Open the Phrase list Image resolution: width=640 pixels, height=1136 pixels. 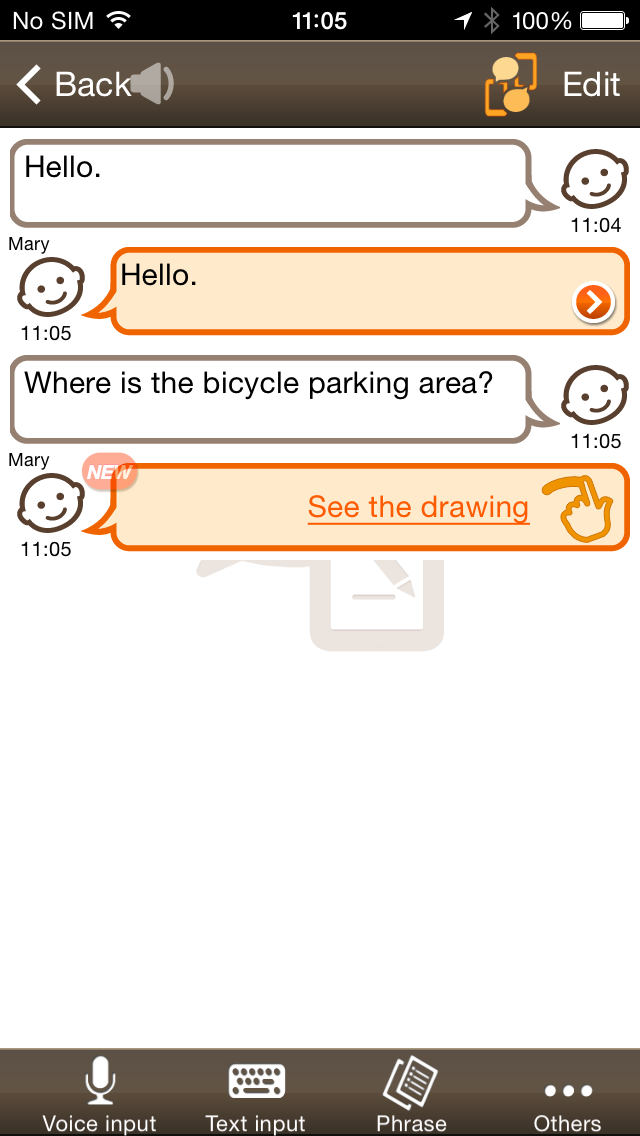coord(411,1094)
